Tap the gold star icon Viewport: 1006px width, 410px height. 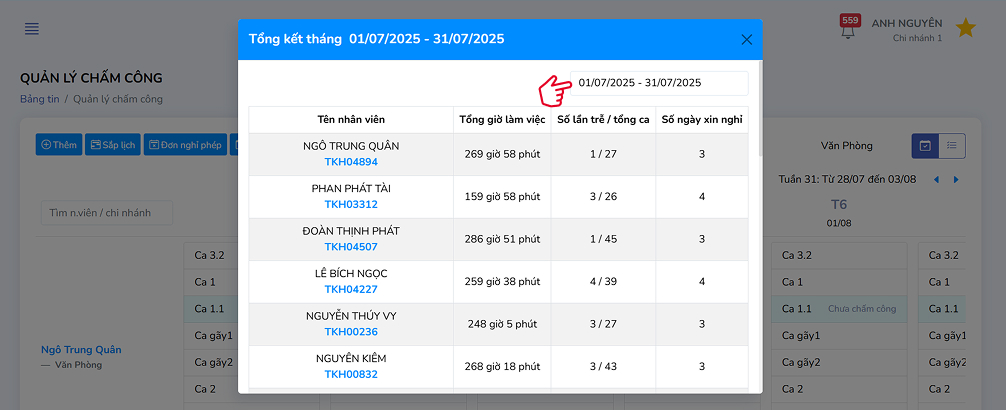tap(965, 28)
